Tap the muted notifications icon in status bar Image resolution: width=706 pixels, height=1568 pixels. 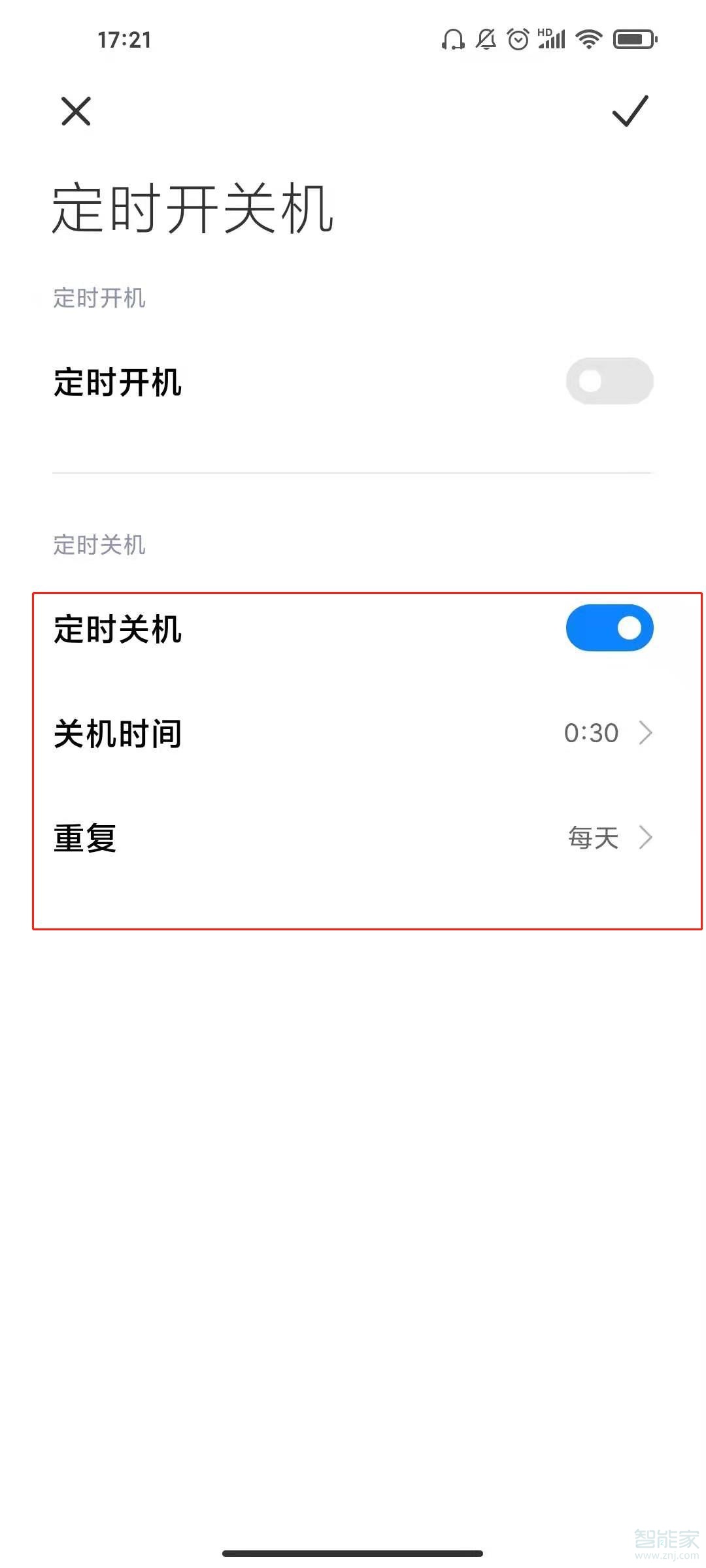click(485, 39)
